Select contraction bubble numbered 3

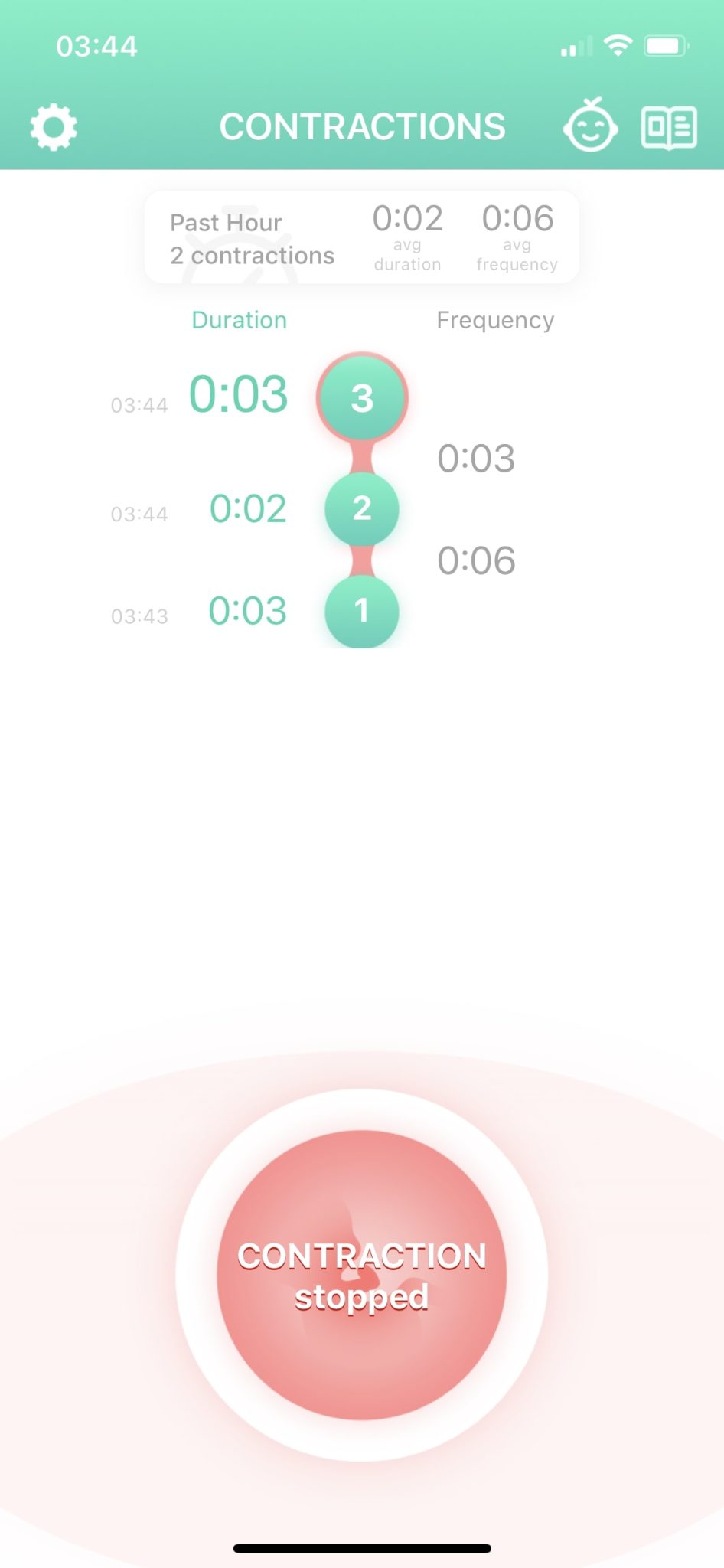click(362, 397)
